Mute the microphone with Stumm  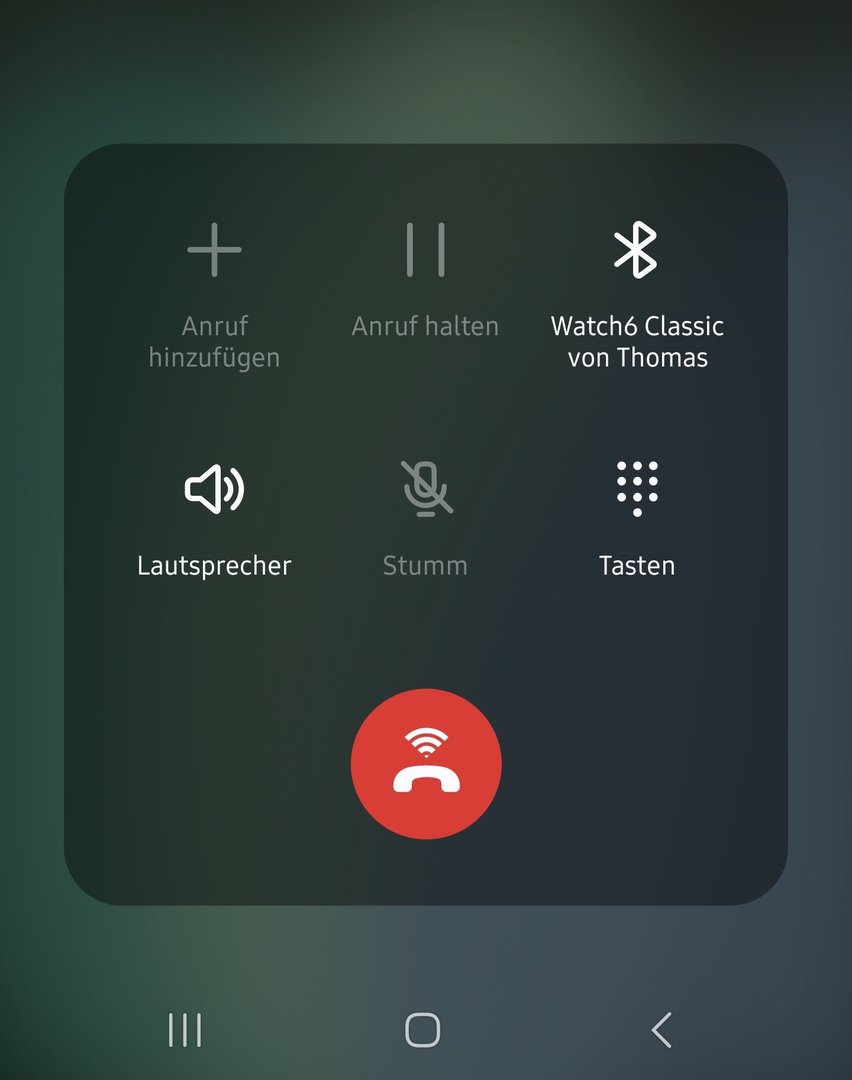tap(425, 490)
